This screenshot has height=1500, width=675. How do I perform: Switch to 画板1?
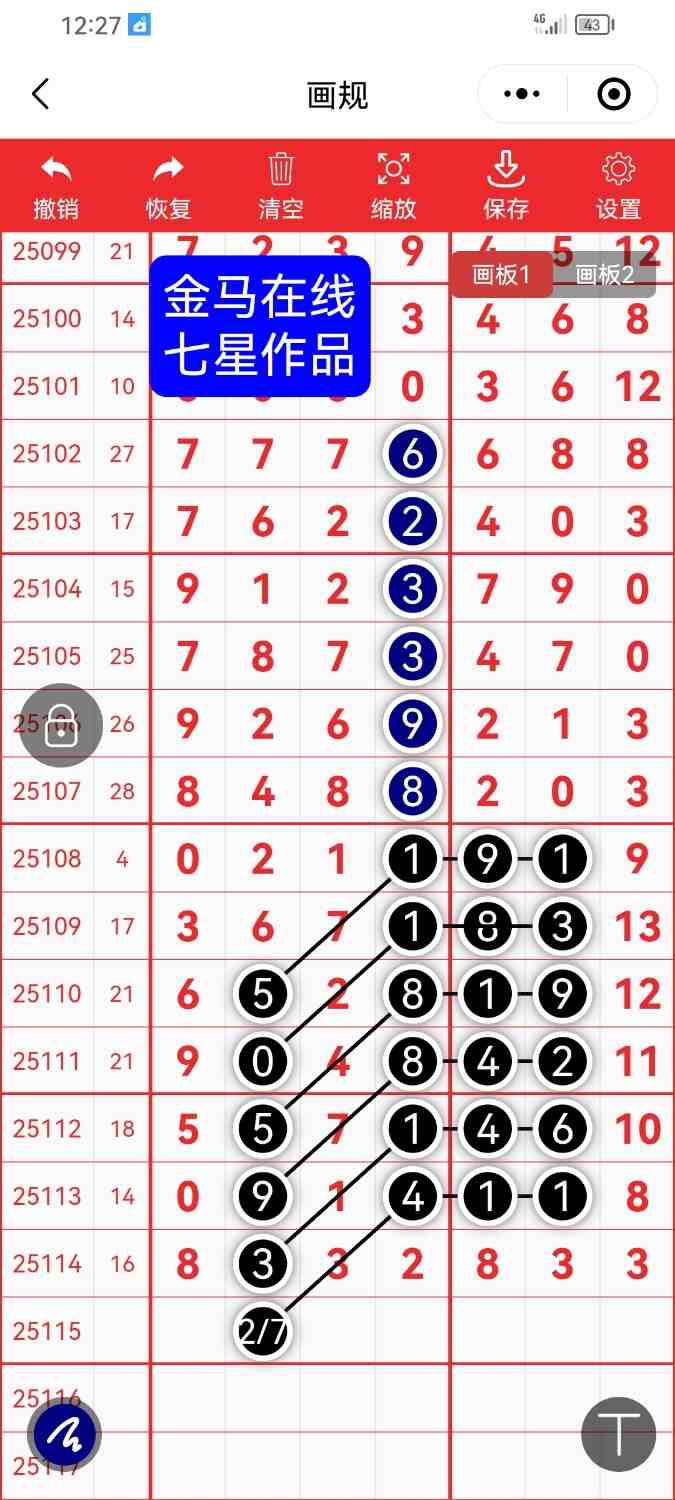(x=501, y=275)
